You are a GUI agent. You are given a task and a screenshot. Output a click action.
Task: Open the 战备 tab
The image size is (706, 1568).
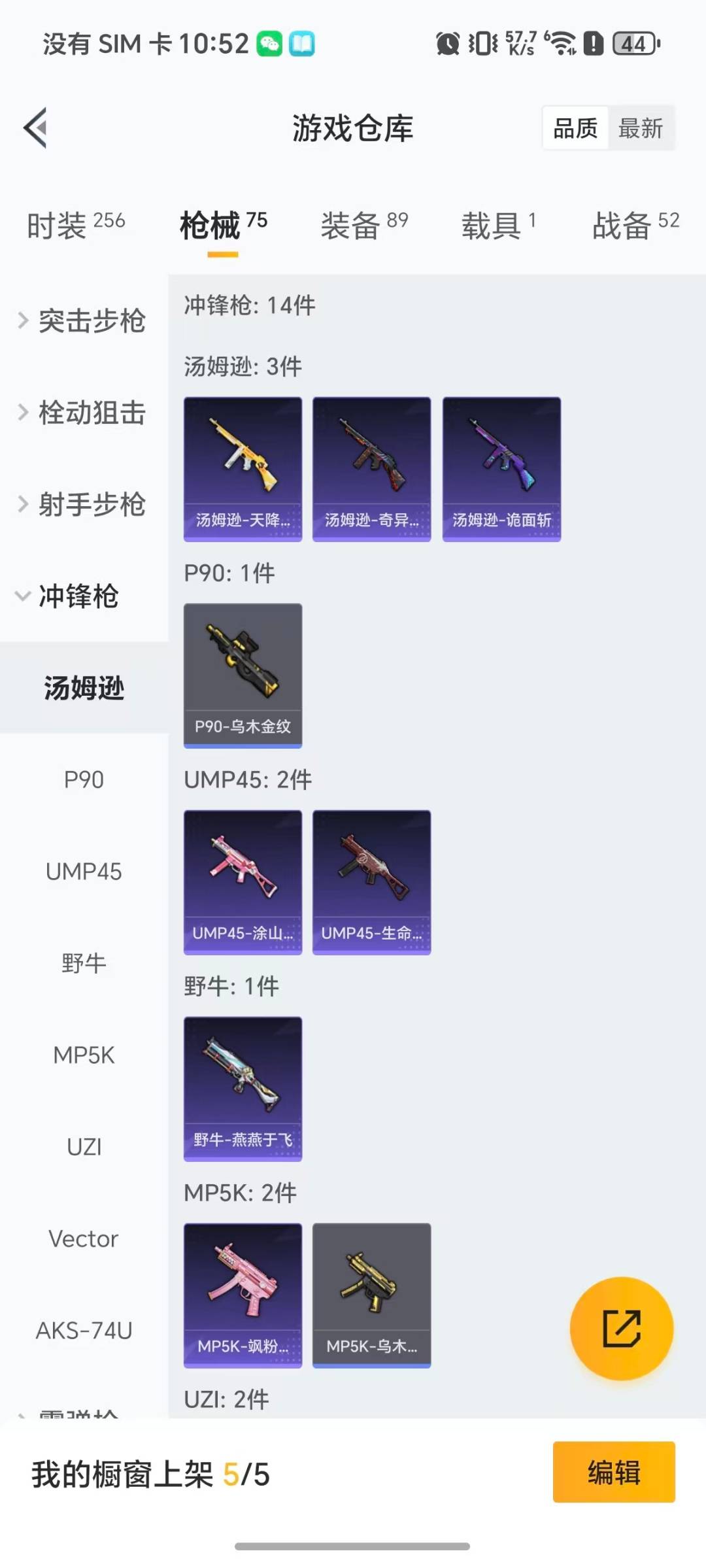(621, 226)
